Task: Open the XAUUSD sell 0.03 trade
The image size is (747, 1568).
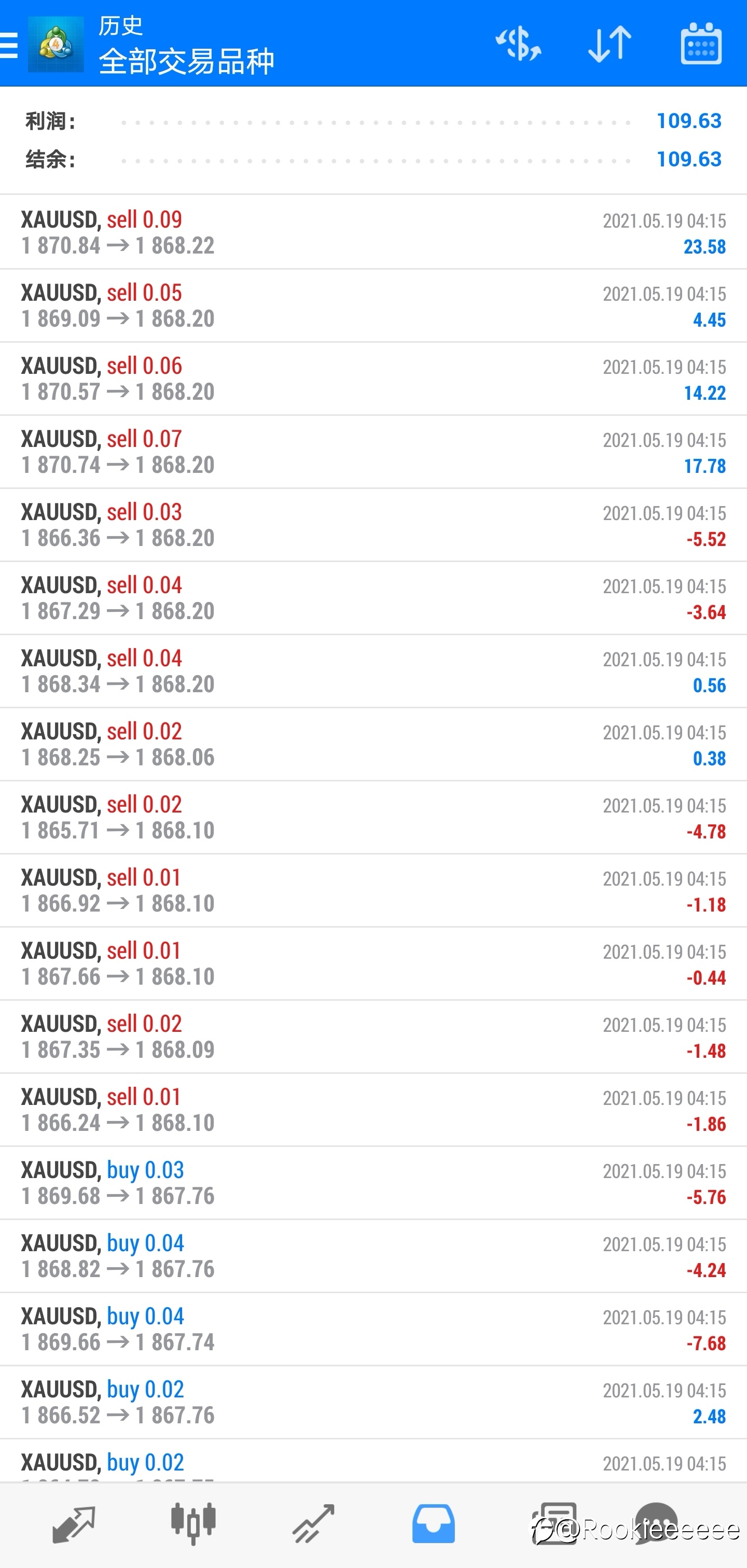Action: [373, 525]
